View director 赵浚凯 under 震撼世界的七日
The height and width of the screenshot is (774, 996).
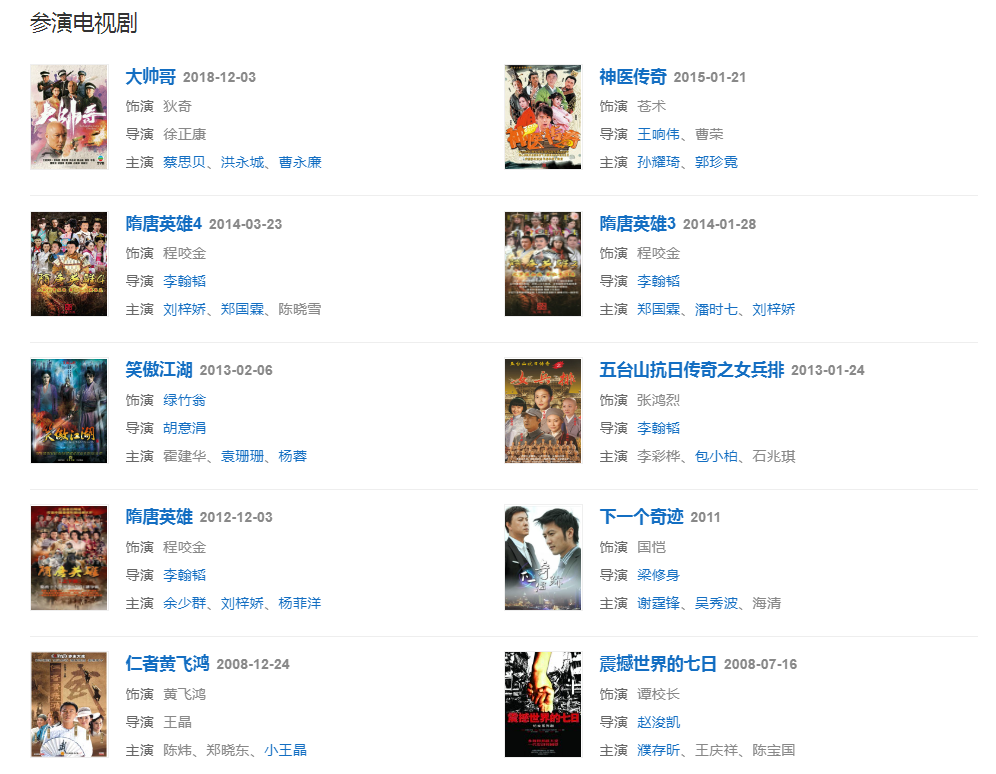658,722
